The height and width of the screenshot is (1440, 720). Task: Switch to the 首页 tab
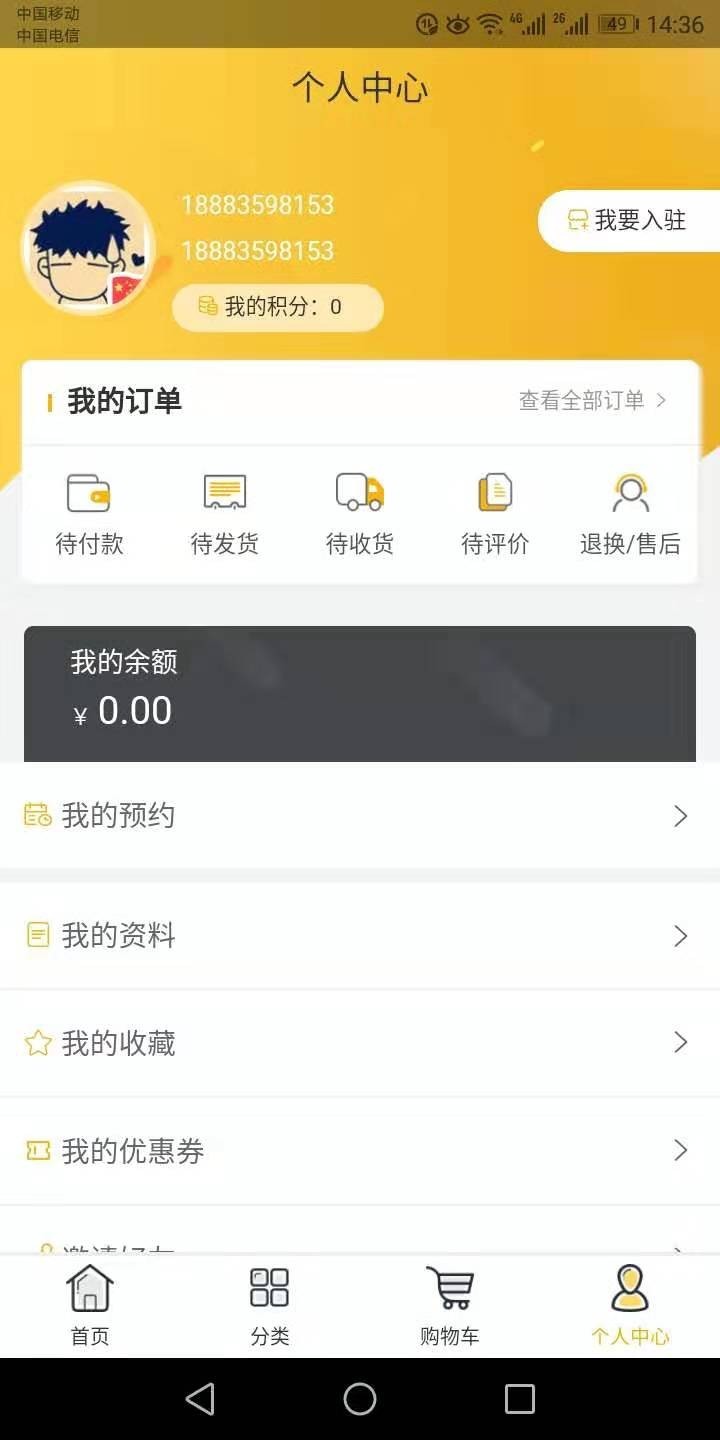pyautogui.click(x=90, y=1305)
